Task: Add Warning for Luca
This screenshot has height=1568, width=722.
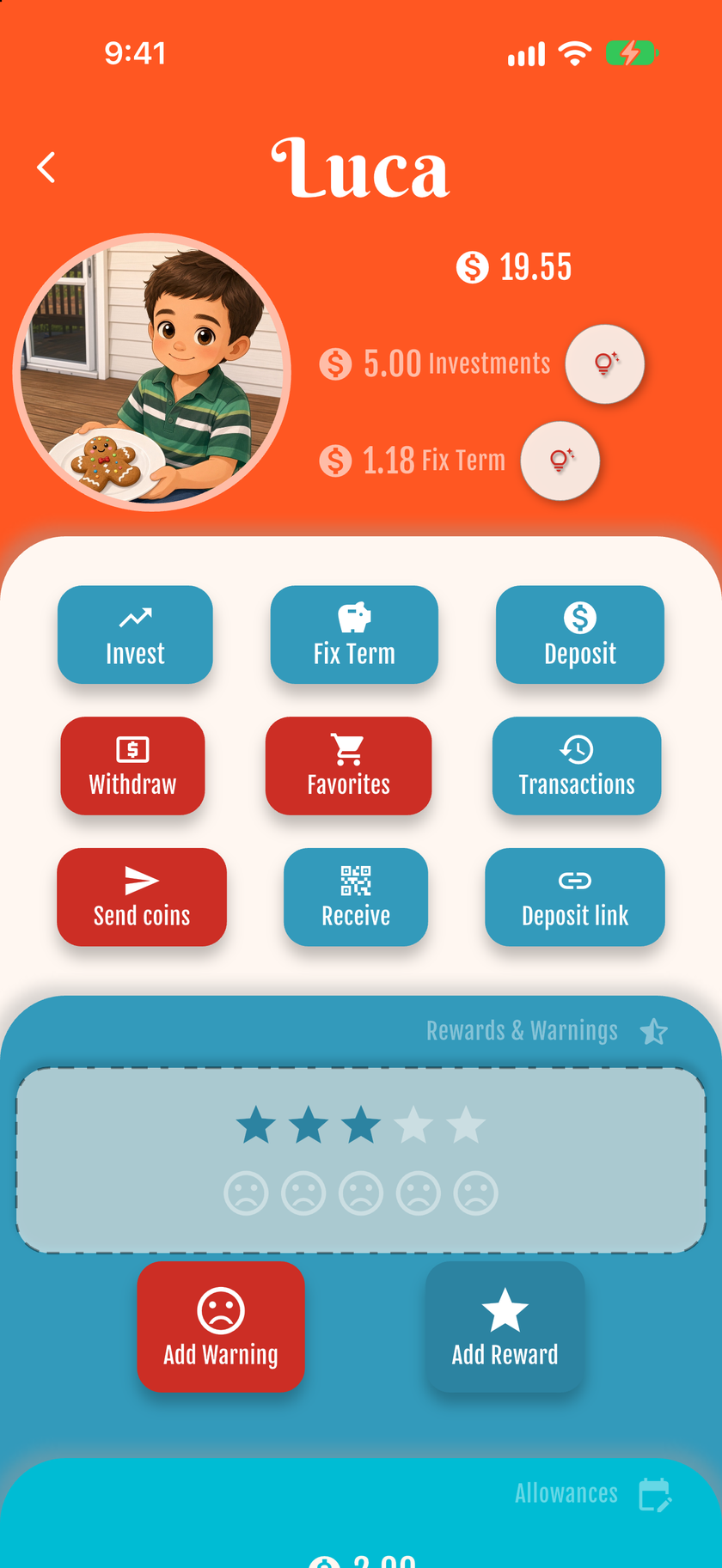Action: pyautogui.click(x=221, y=1327)
